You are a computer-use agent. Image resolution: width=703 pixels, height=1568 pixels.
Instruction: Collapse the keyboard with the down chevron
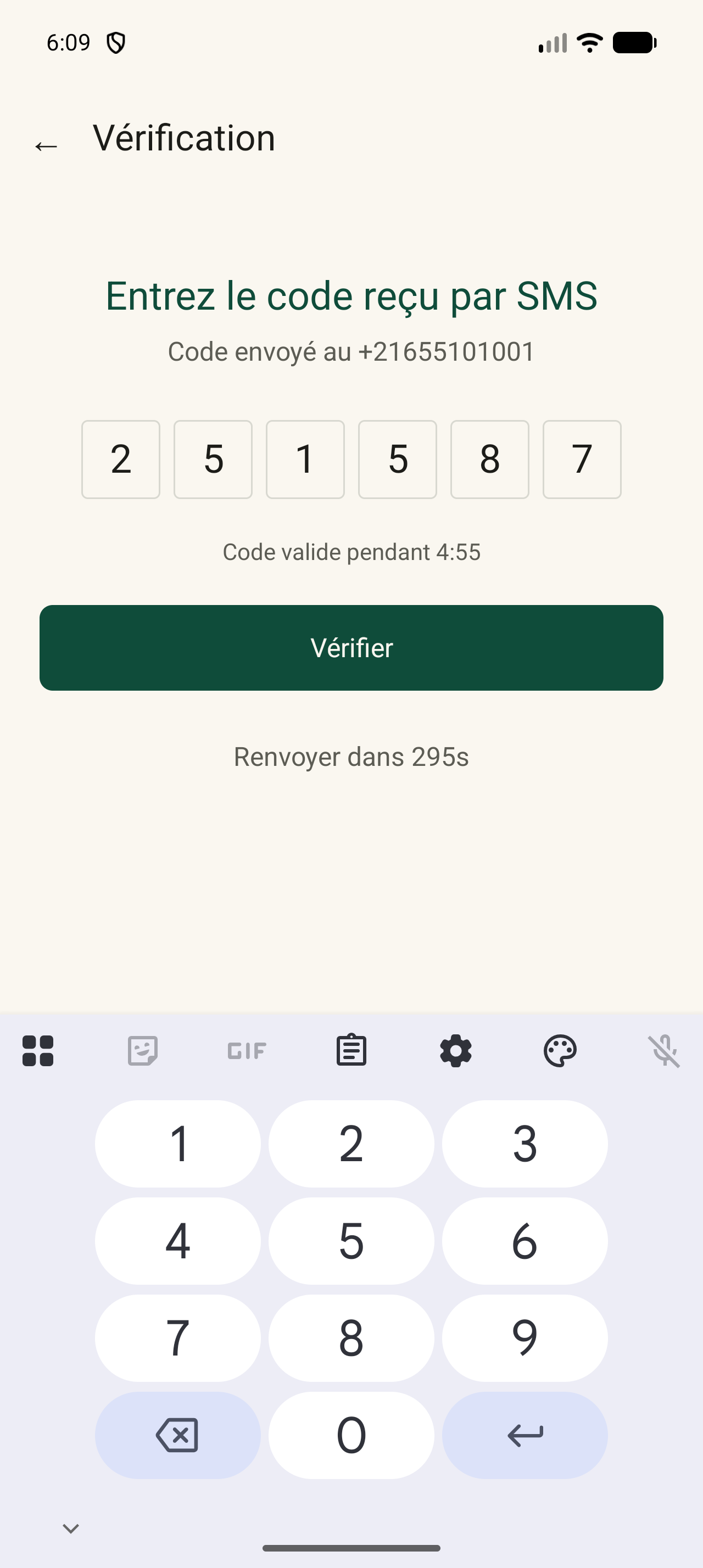(71, 1528)
